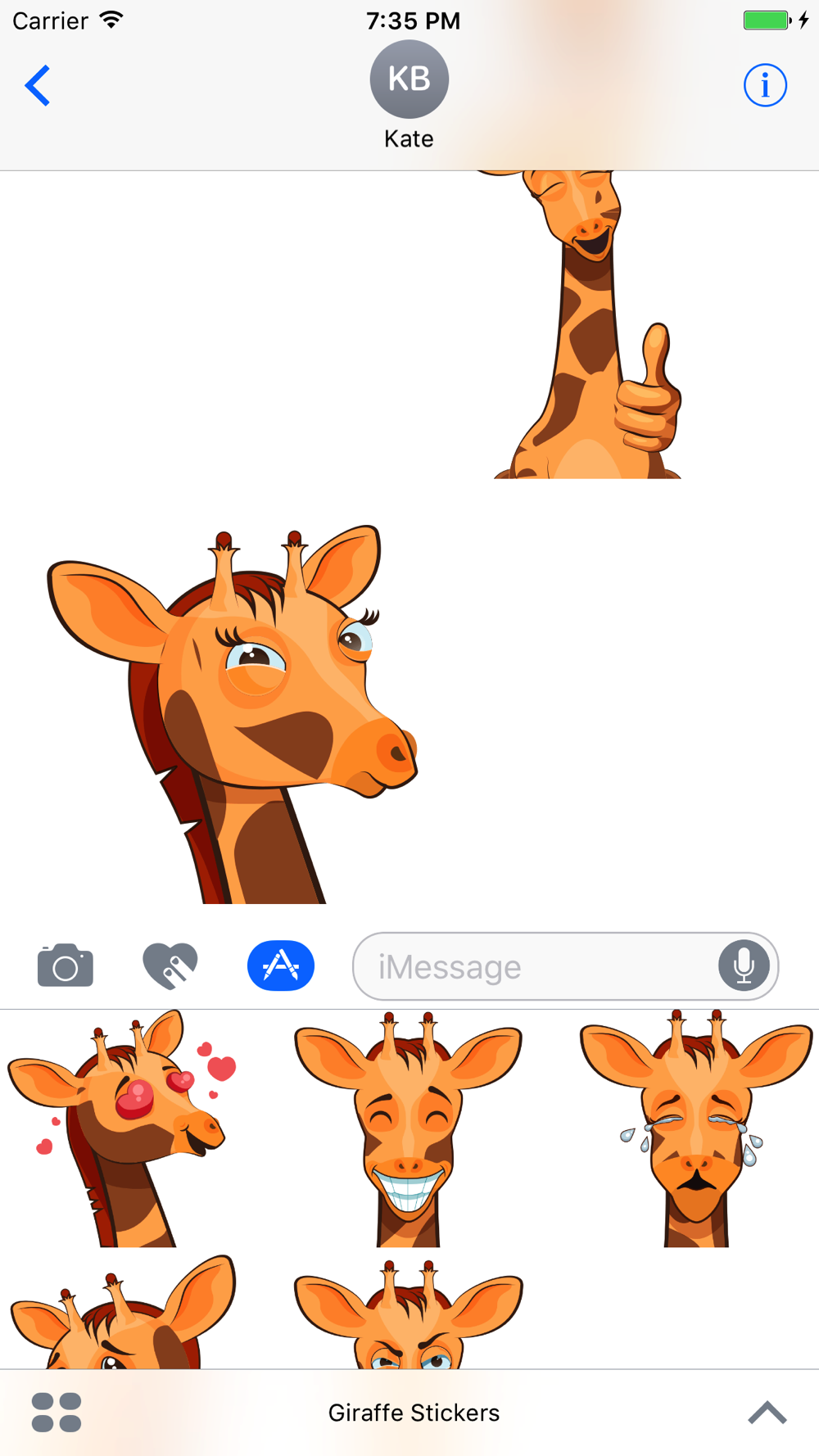
Task: Select the grinning giraffe sticker
Action: [408, 1130]
